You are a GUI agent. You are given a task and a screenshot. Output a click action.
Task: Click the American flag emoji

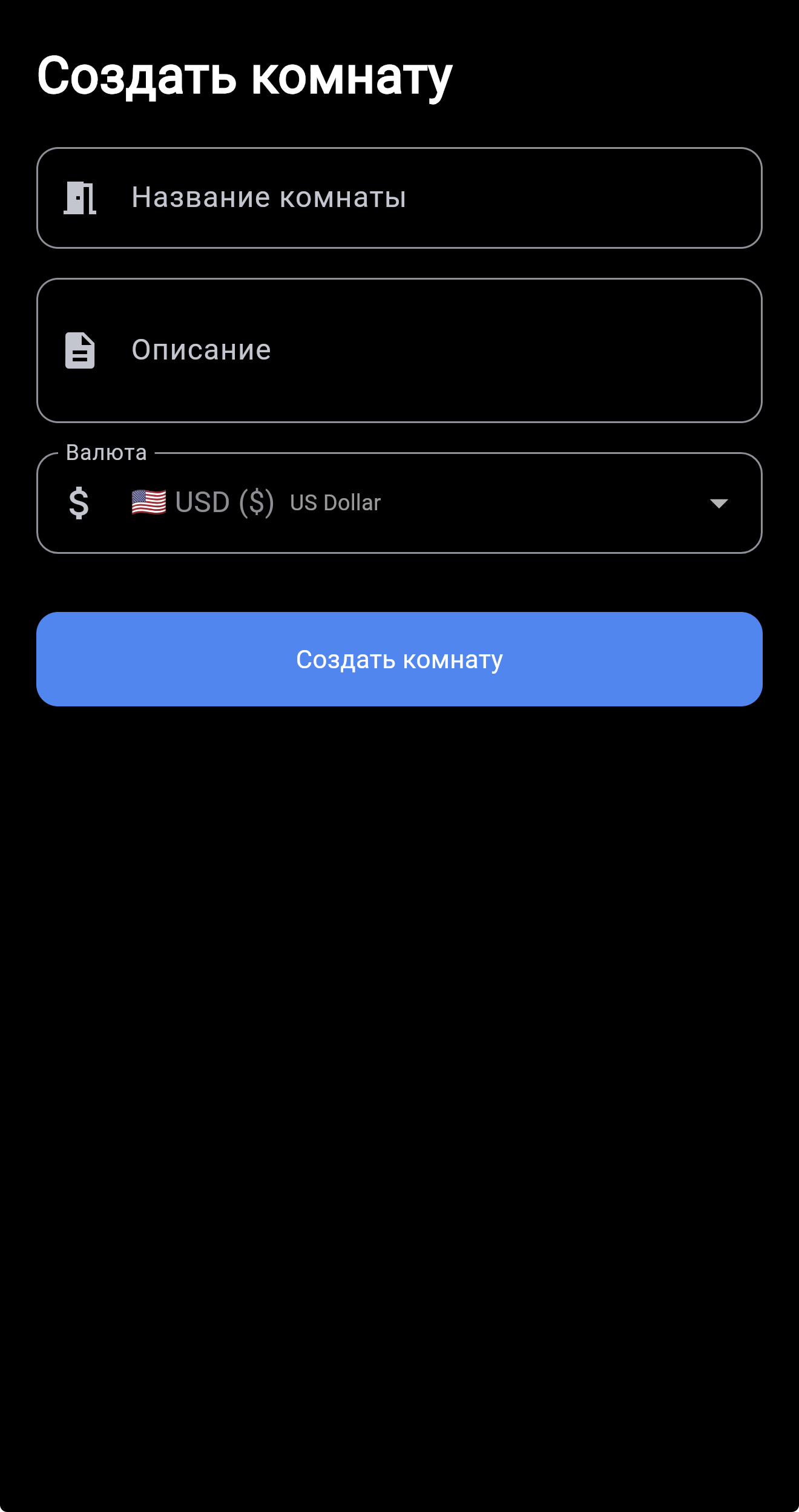pos(148,501)
